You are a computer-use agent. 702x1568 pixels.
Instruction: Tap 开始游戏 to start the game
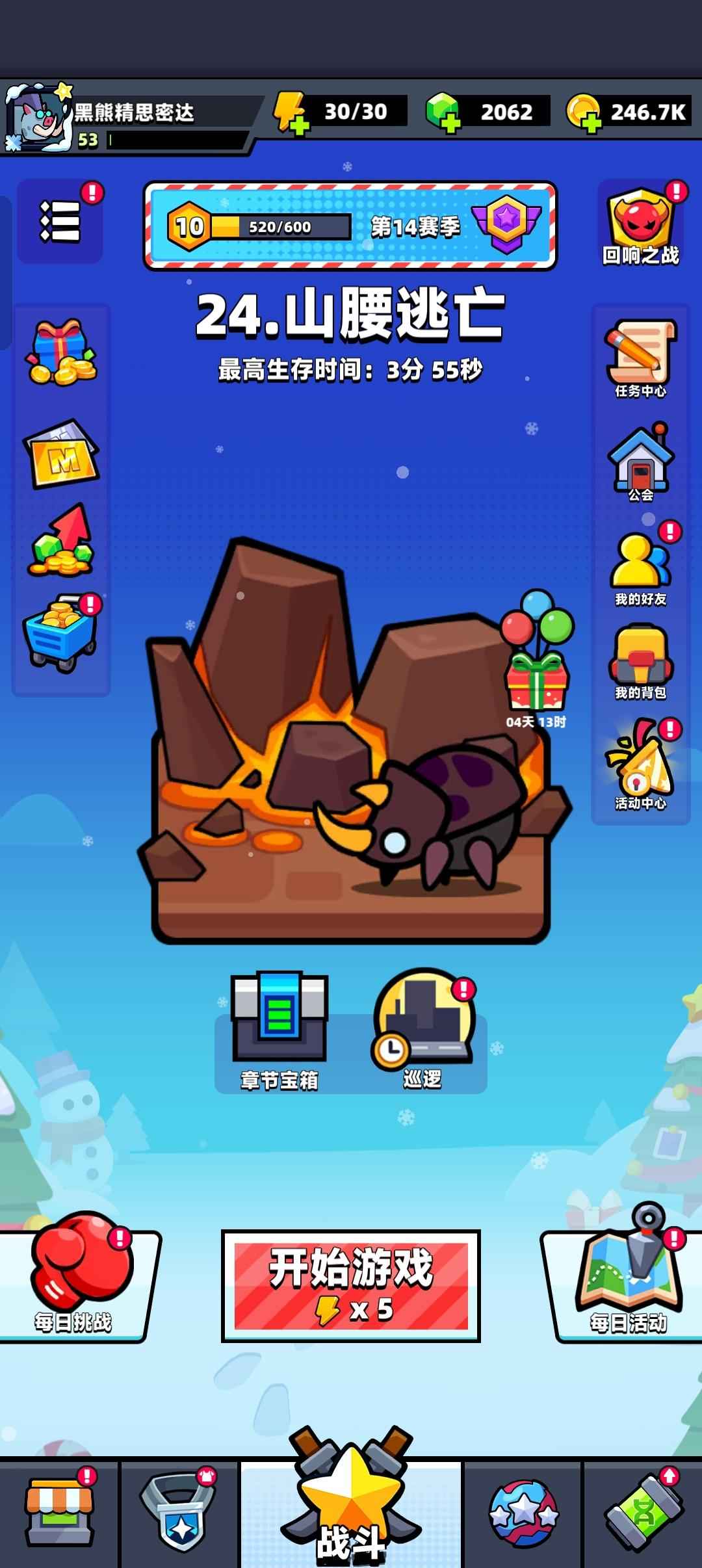pos(351,1286)
